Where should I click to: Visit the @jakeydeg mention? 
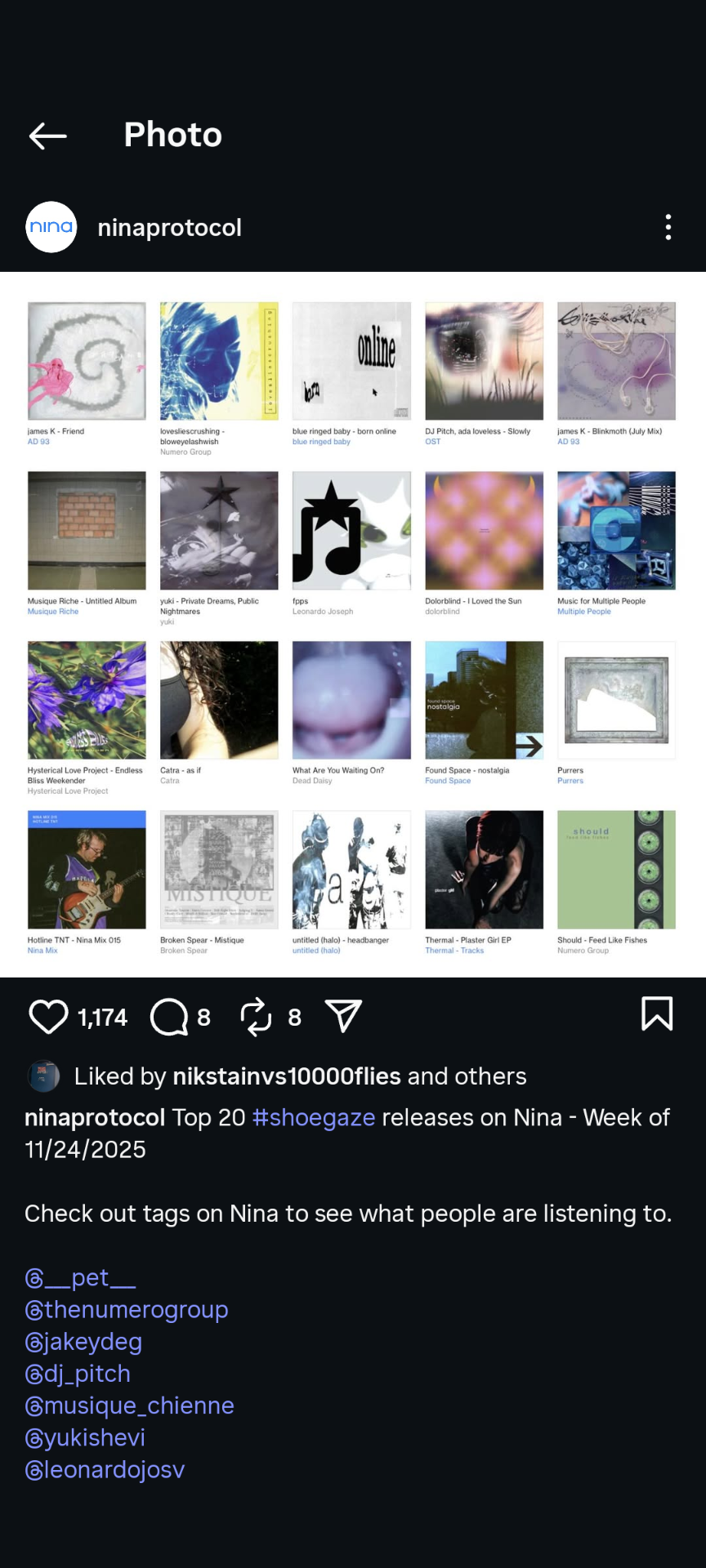[x=83, y=1342]
